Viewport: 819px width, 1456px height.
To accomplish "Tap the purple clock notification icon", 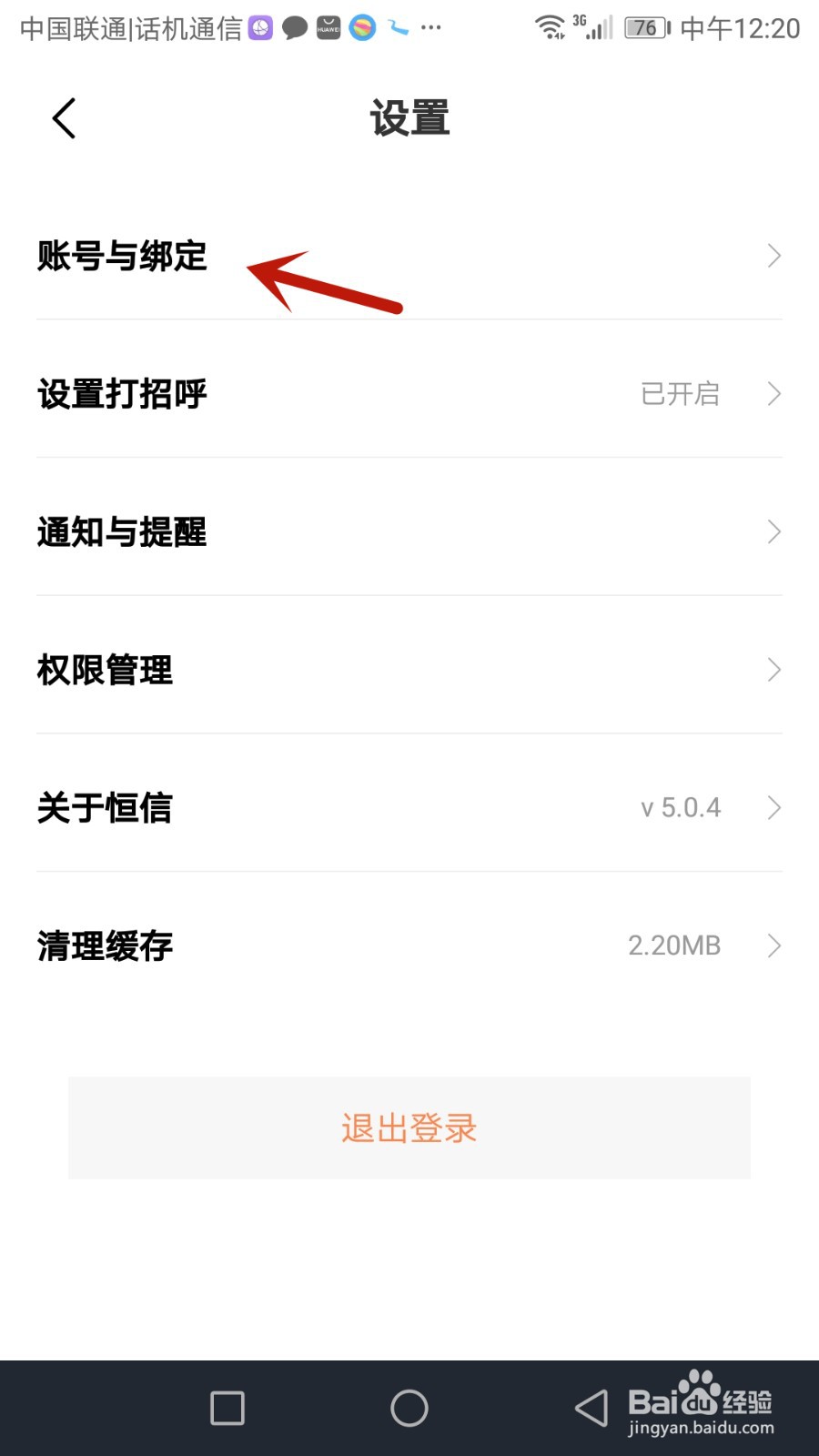I will 260,27.
